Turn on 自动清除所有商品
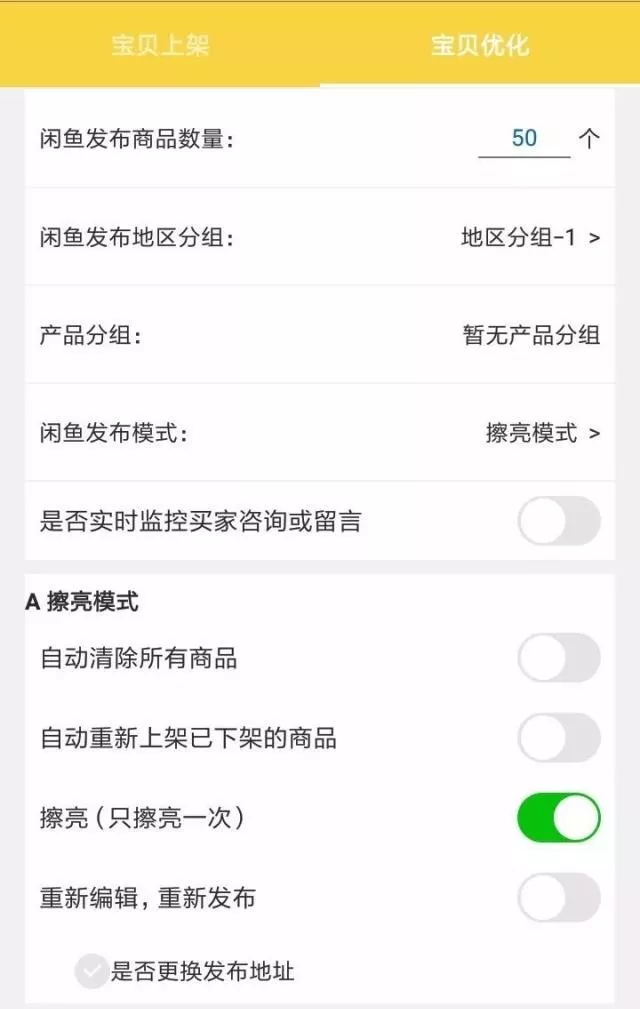 (x=558, y=658)
